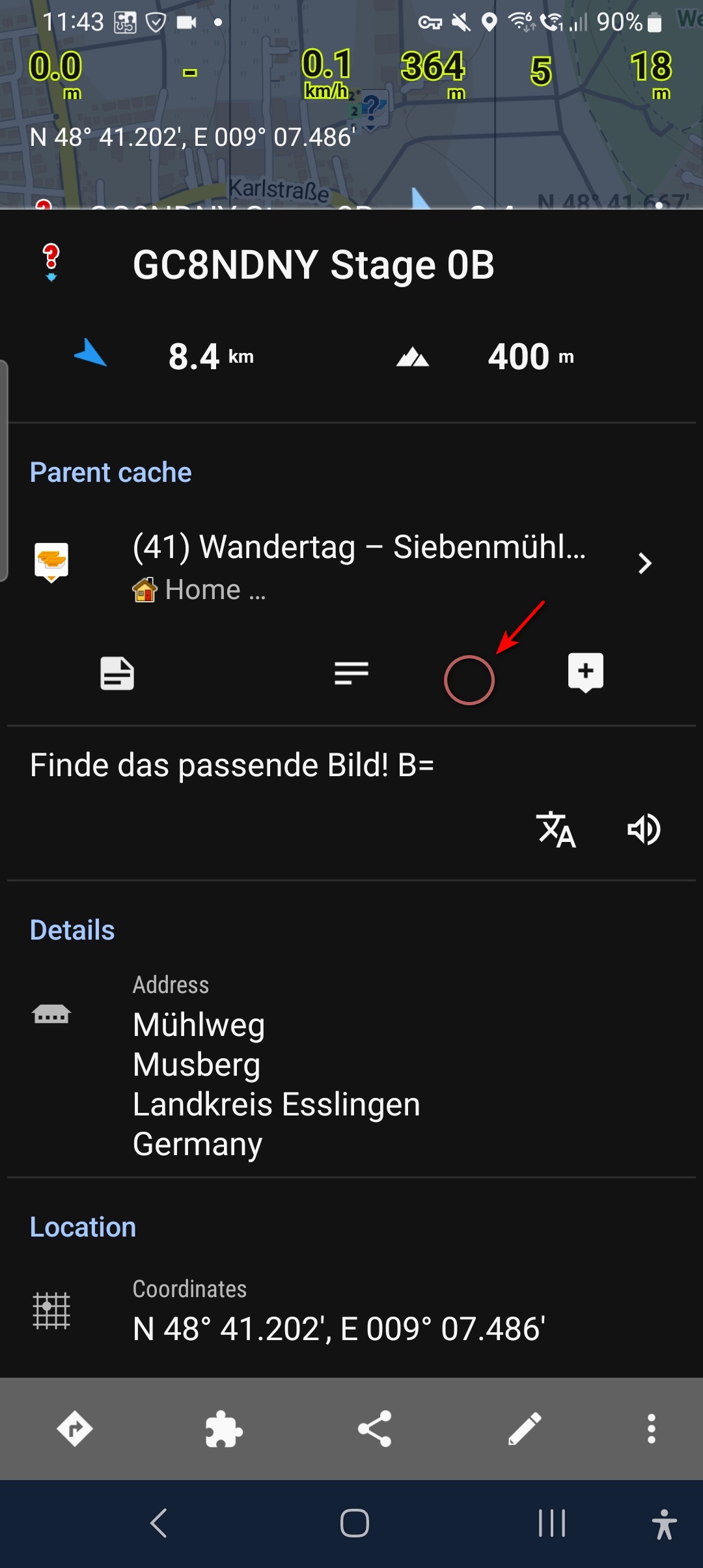The image size is (703, 1568).
Task: Start navigation with the directions icon
Action: (x=75, y=1429)
